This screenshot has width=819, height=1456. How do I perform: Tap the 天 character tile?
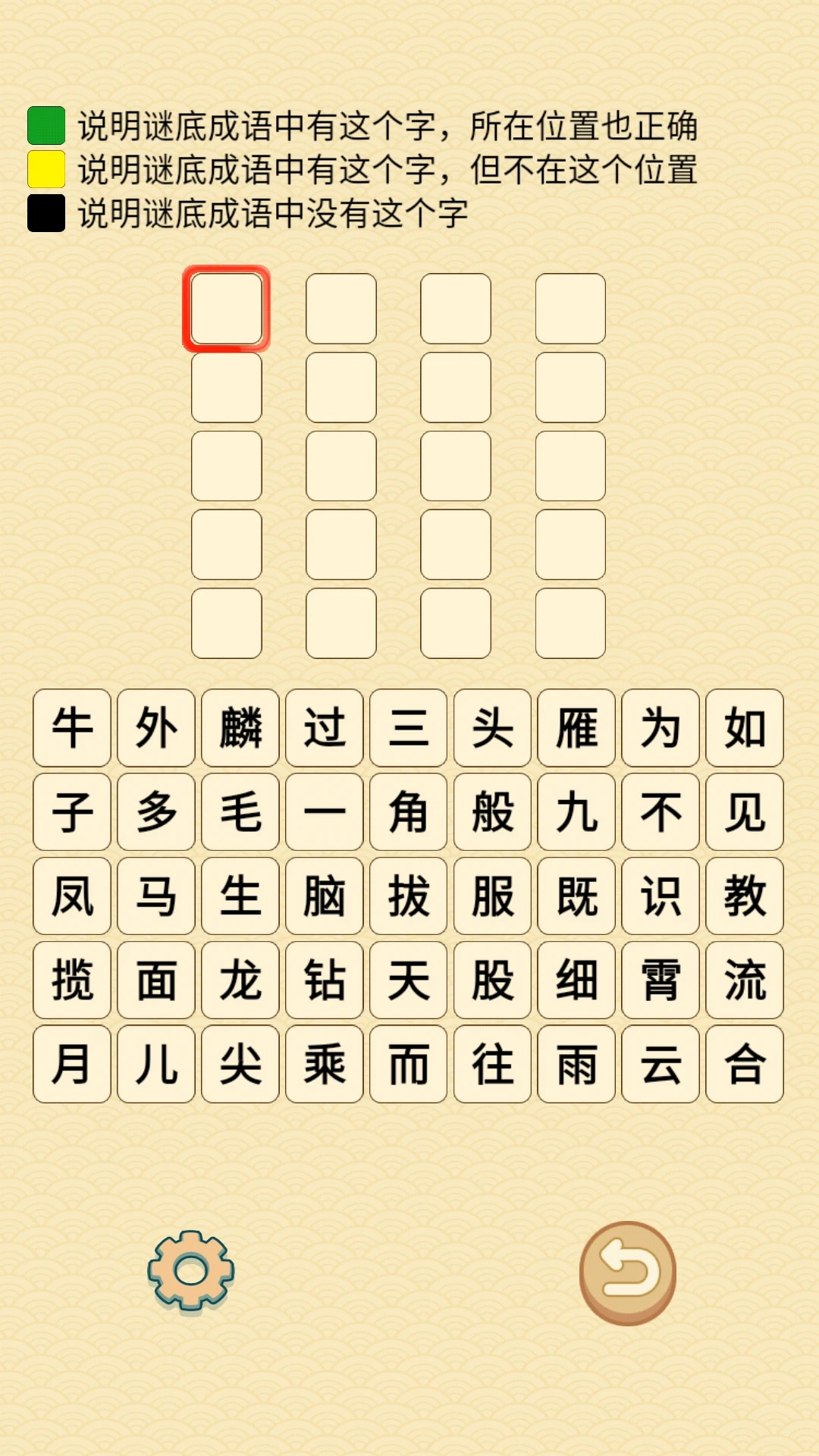(409, 981)
